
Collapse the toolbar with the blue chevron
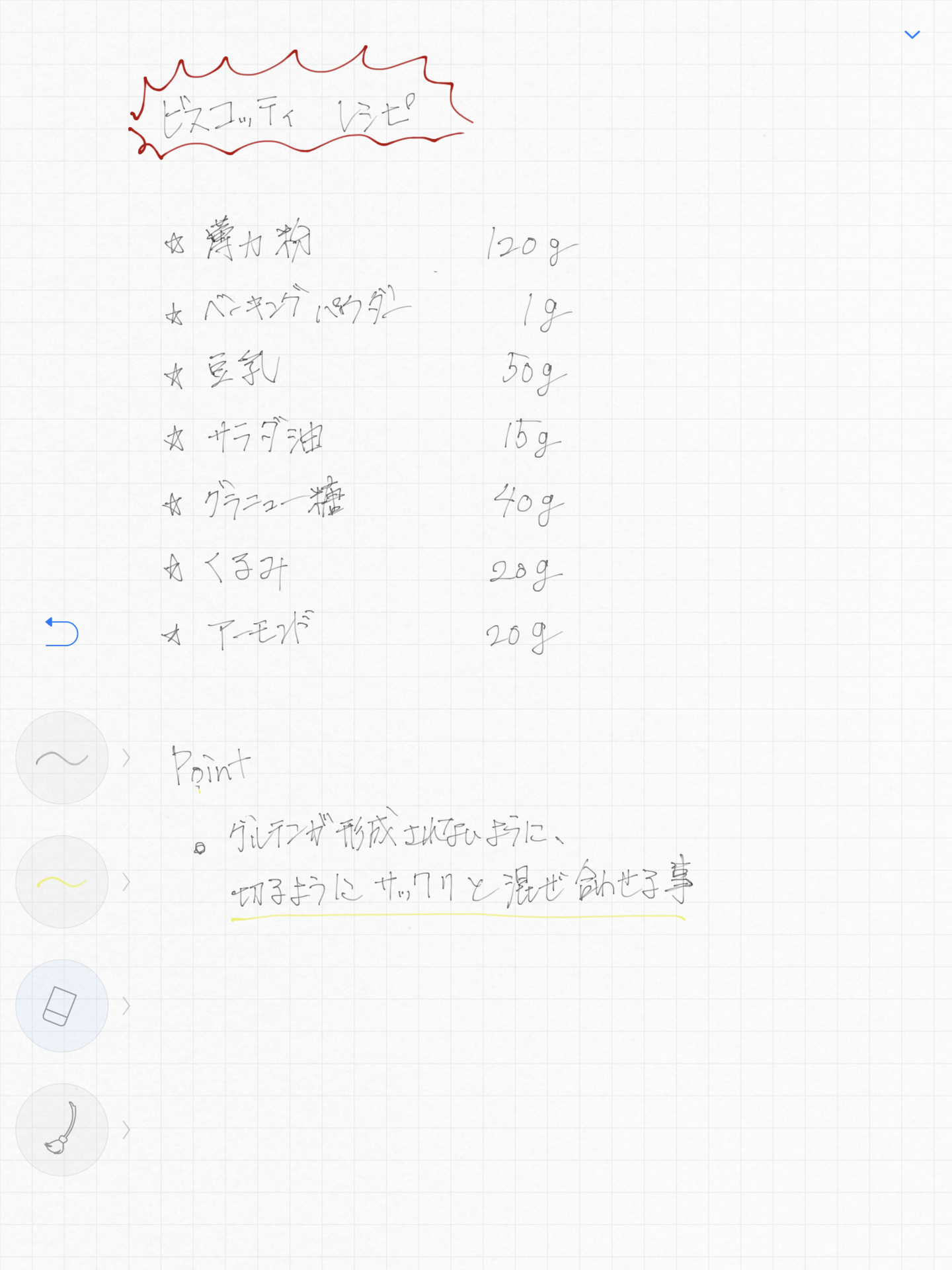[912, 34]
